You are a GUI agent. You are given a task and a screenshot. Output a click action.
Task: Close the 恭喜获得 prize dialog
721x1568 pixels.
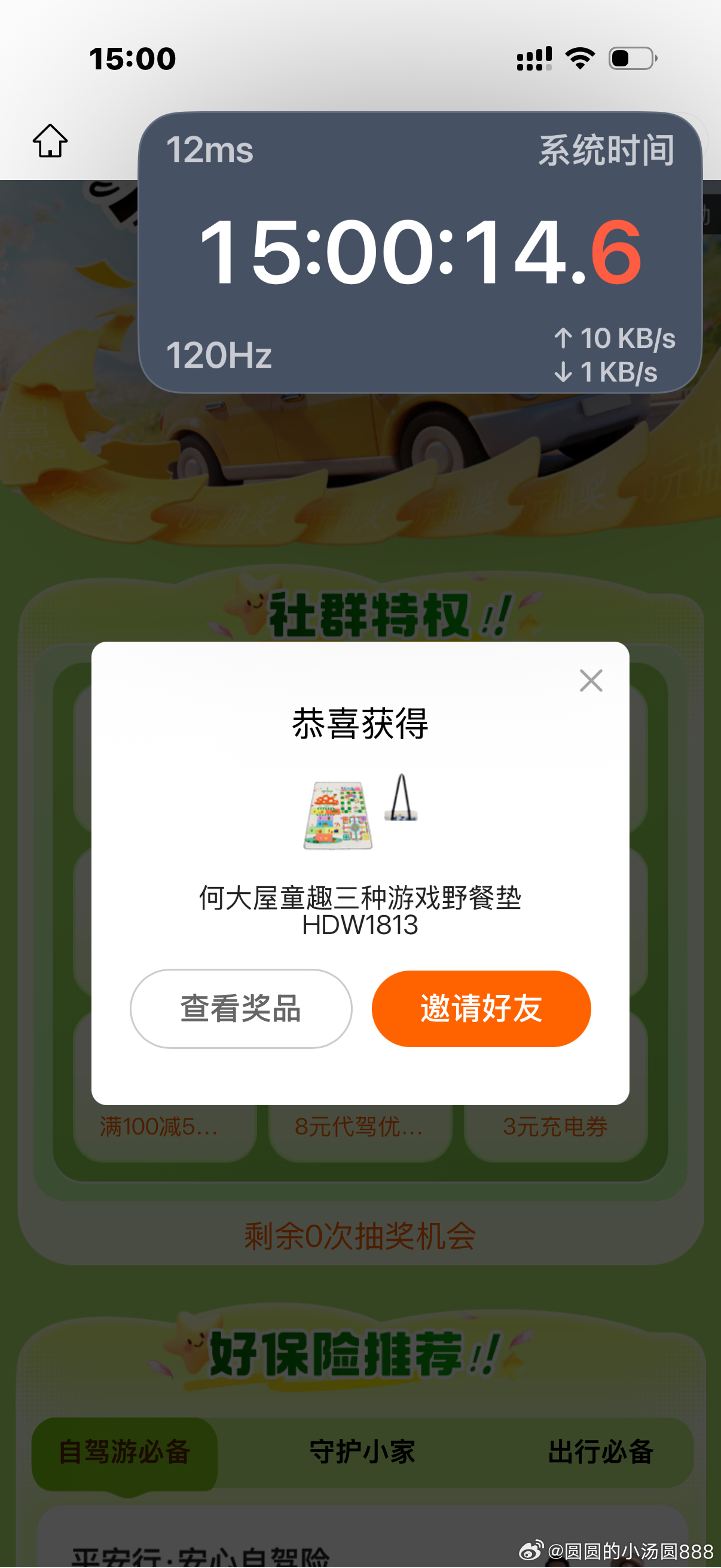click(591, 681)
